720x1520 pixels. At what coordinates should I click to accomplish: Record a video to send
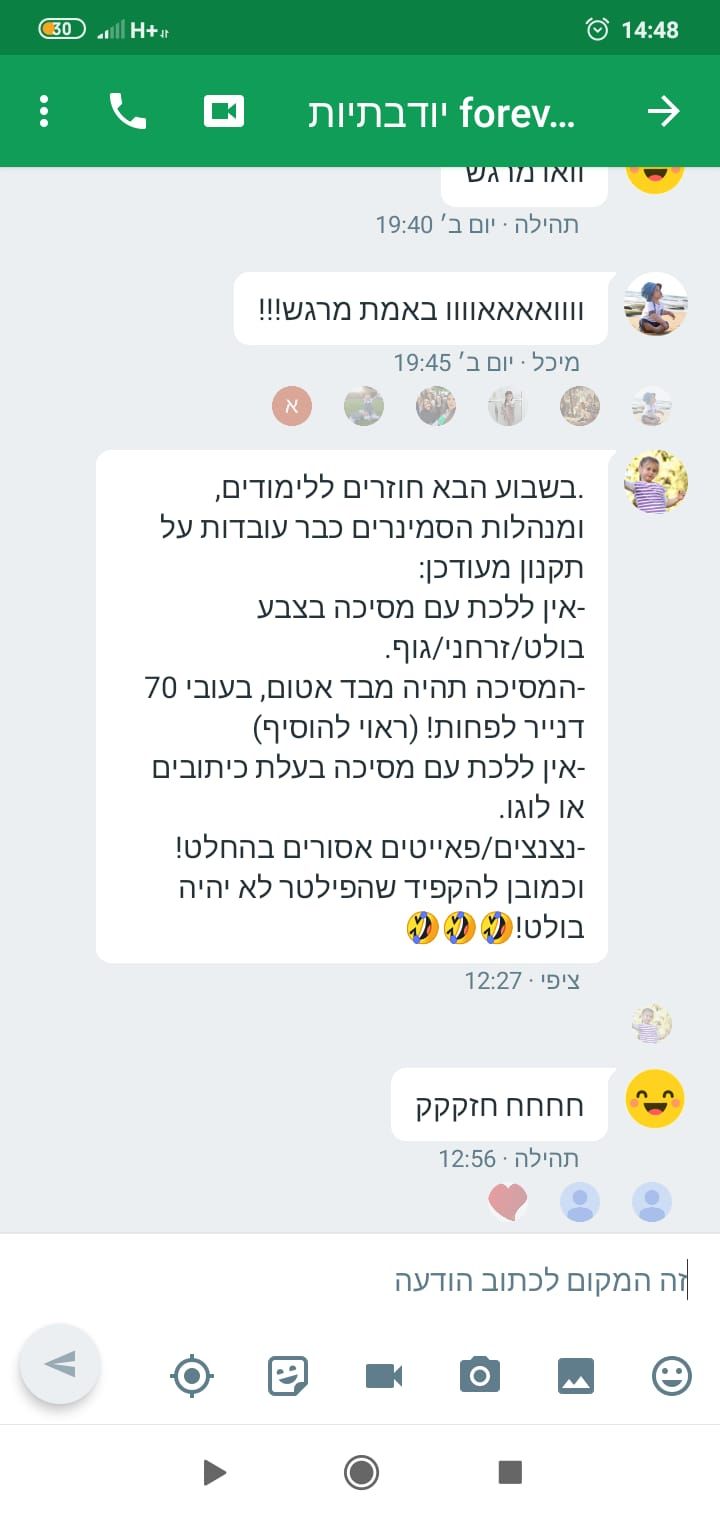coord(384,1376)
